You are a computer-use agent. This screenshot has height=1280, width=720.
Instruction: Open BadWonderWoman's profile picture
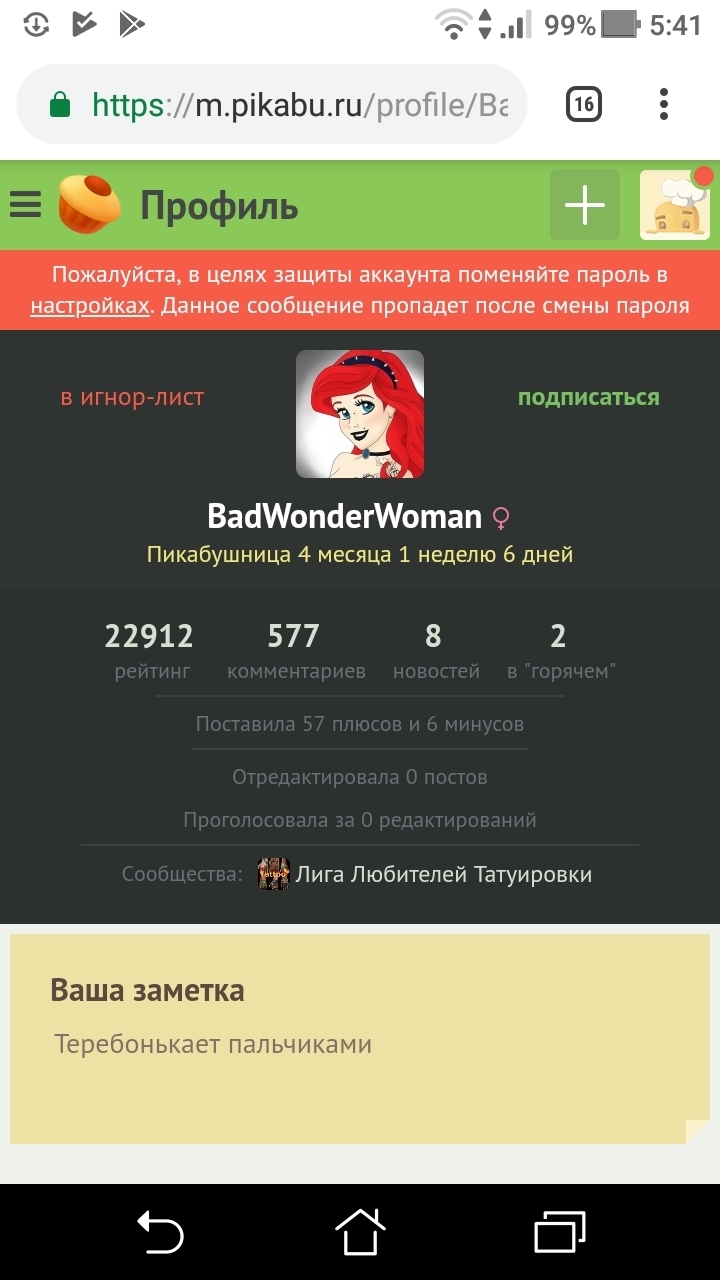pos(360,414)
